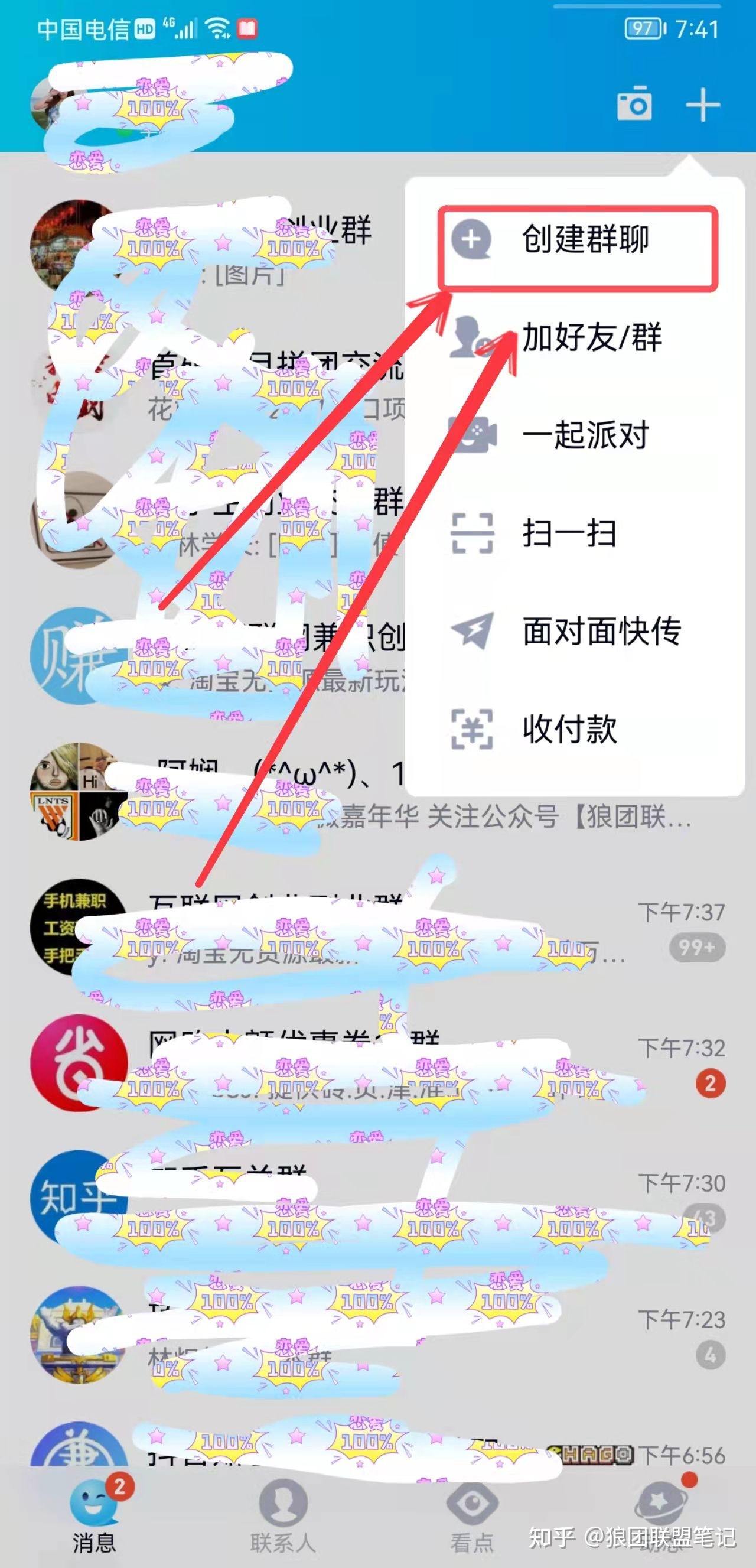756x1568 pixels.
Task: Open the chat with 99+ unread badge
Action: 377,929
